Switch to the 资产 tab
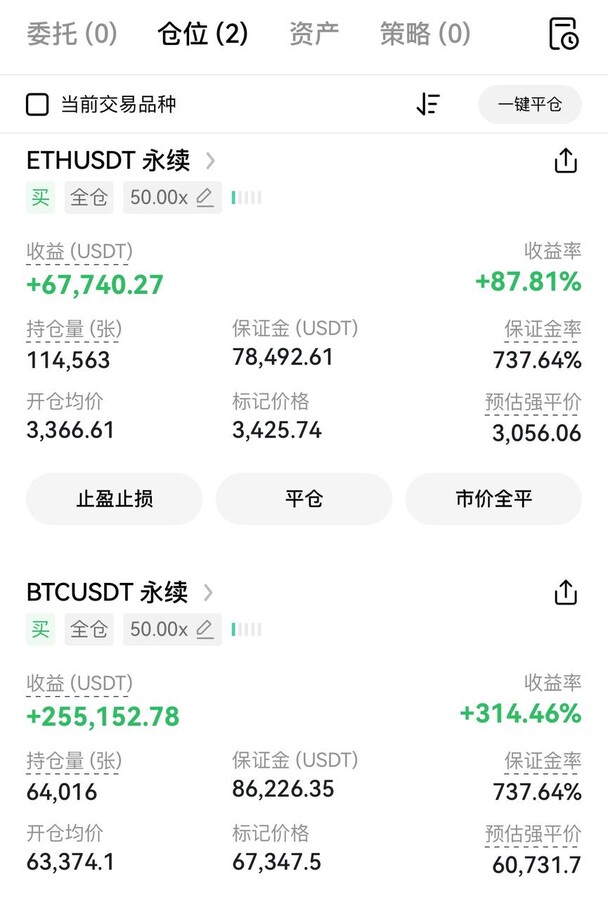The image size is (608, 900). coord(313,34)
